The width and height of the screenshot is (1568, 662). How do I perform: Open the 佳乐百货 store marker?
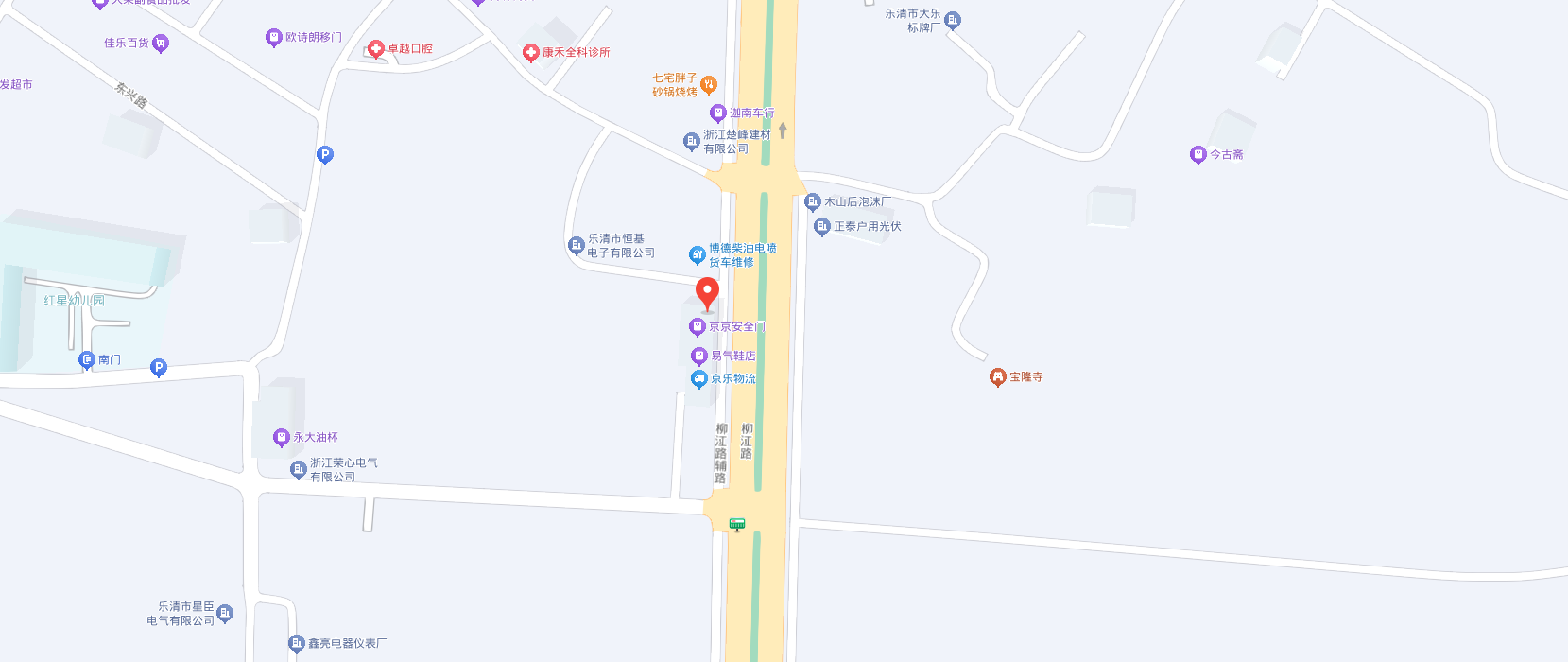161,44
